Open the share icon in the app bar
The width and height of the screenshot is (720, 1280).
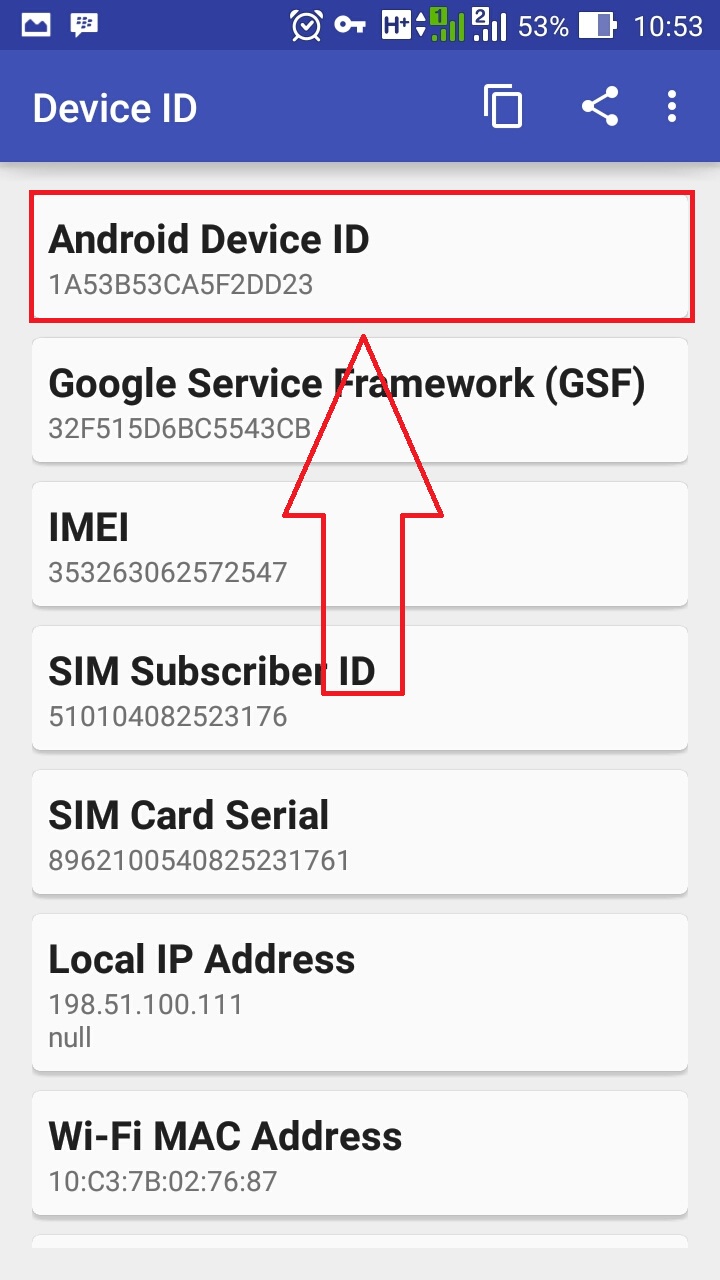599,107
